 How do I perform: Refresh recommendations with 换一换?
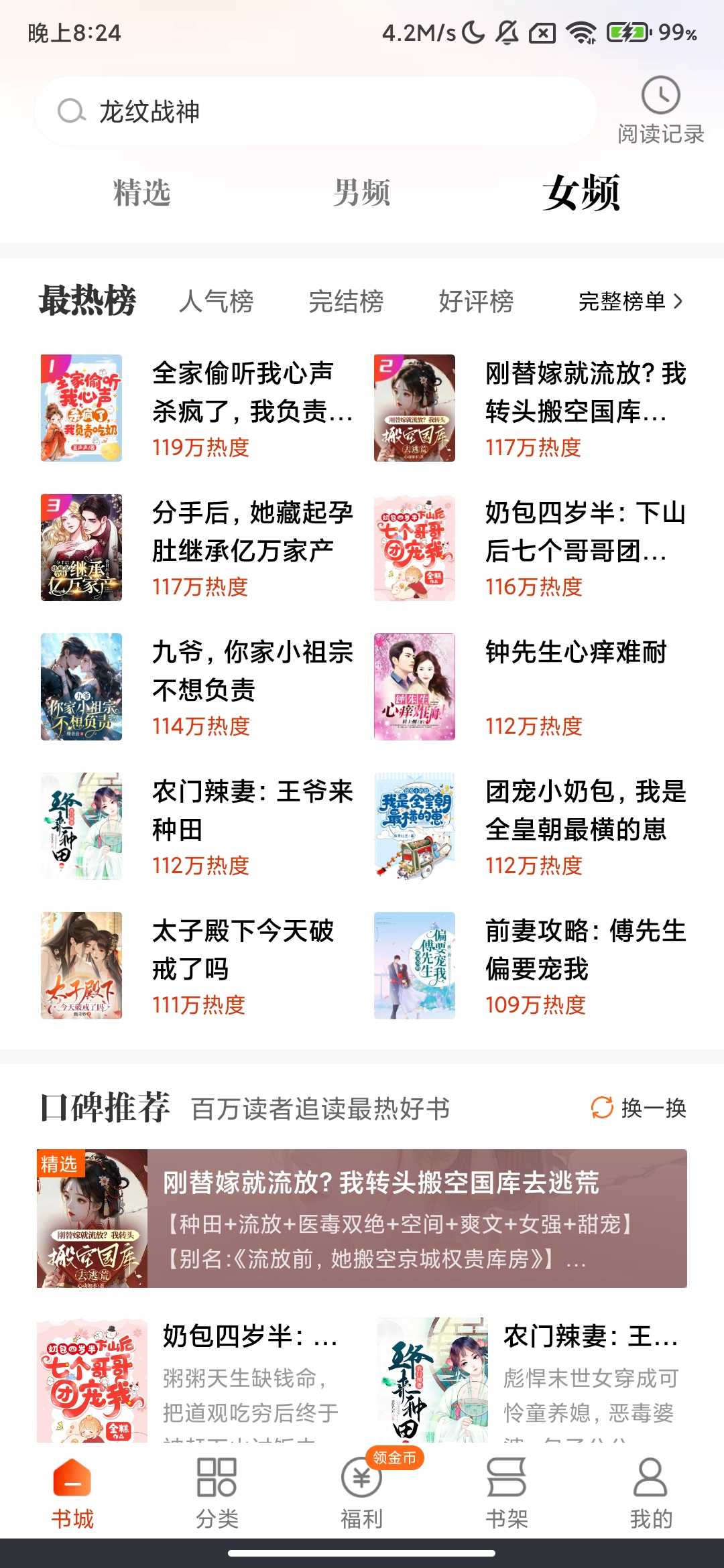[x=639, y=1108]
